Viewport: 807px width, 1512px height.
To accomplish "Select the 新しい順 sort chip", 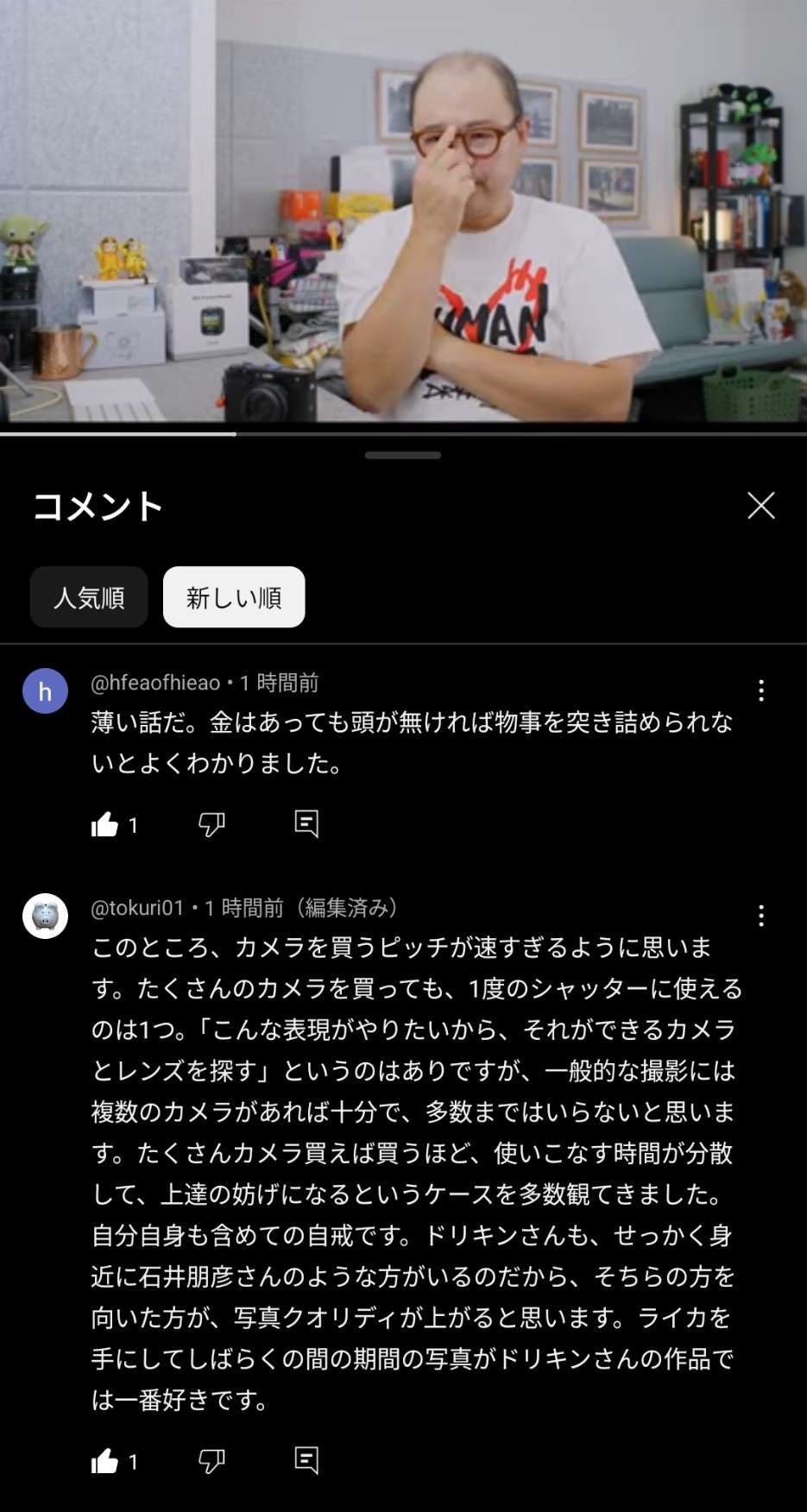I will (x=234, y=597).
